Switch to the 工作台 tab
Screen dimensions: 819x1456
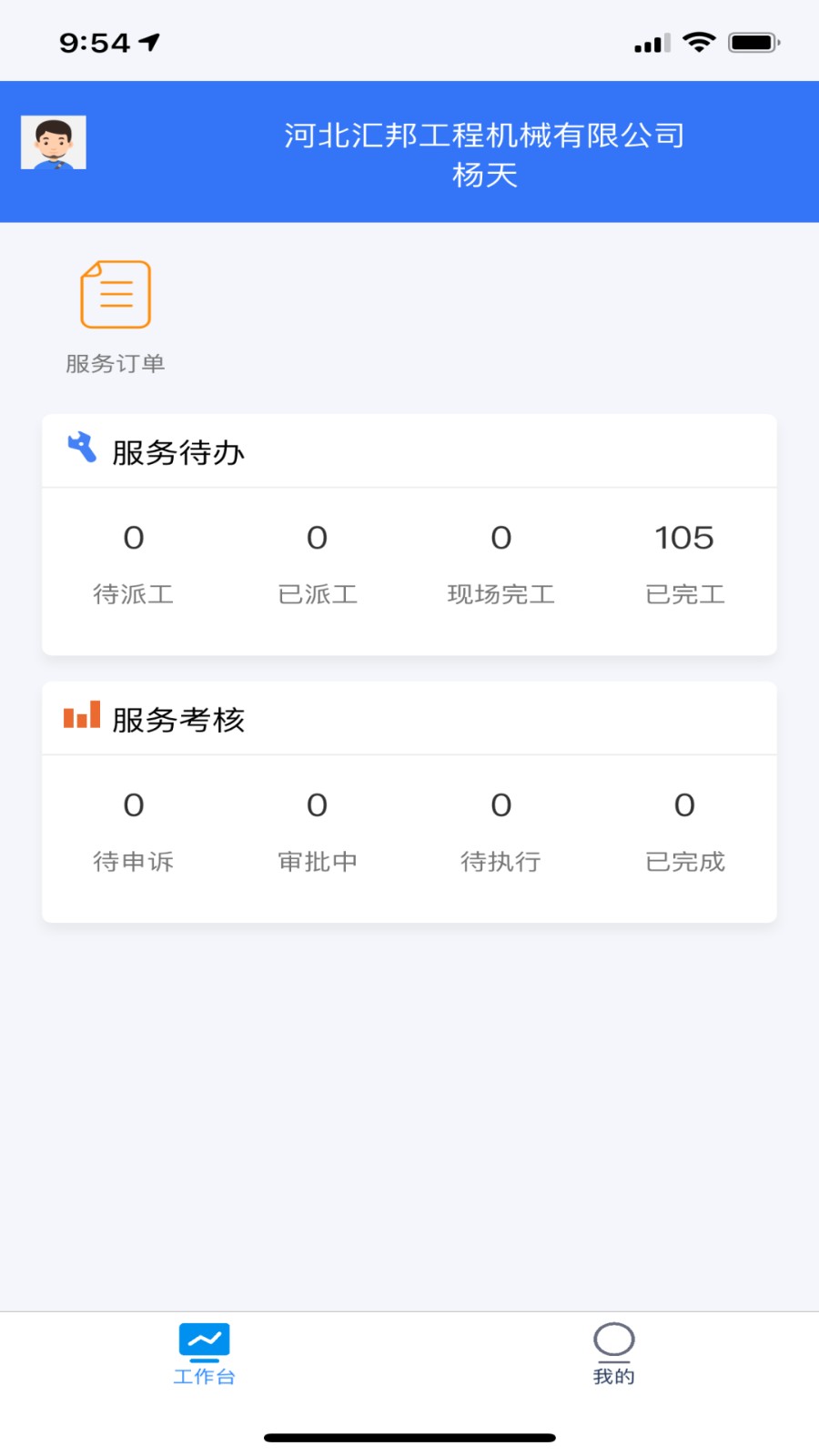[205, 1356]
